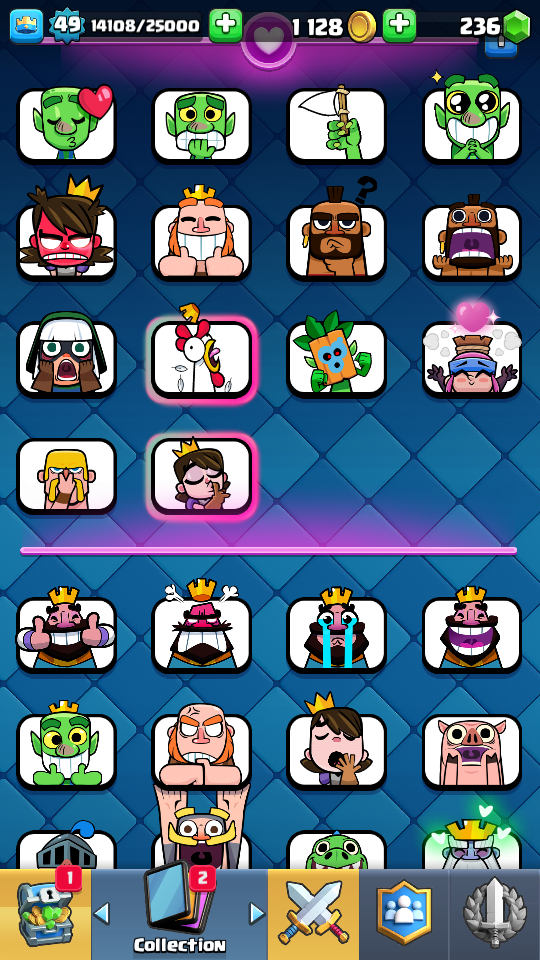Tap the left arrow beside Collection
Viewport: 540px width, 960px height.
(x=102, y=914)
